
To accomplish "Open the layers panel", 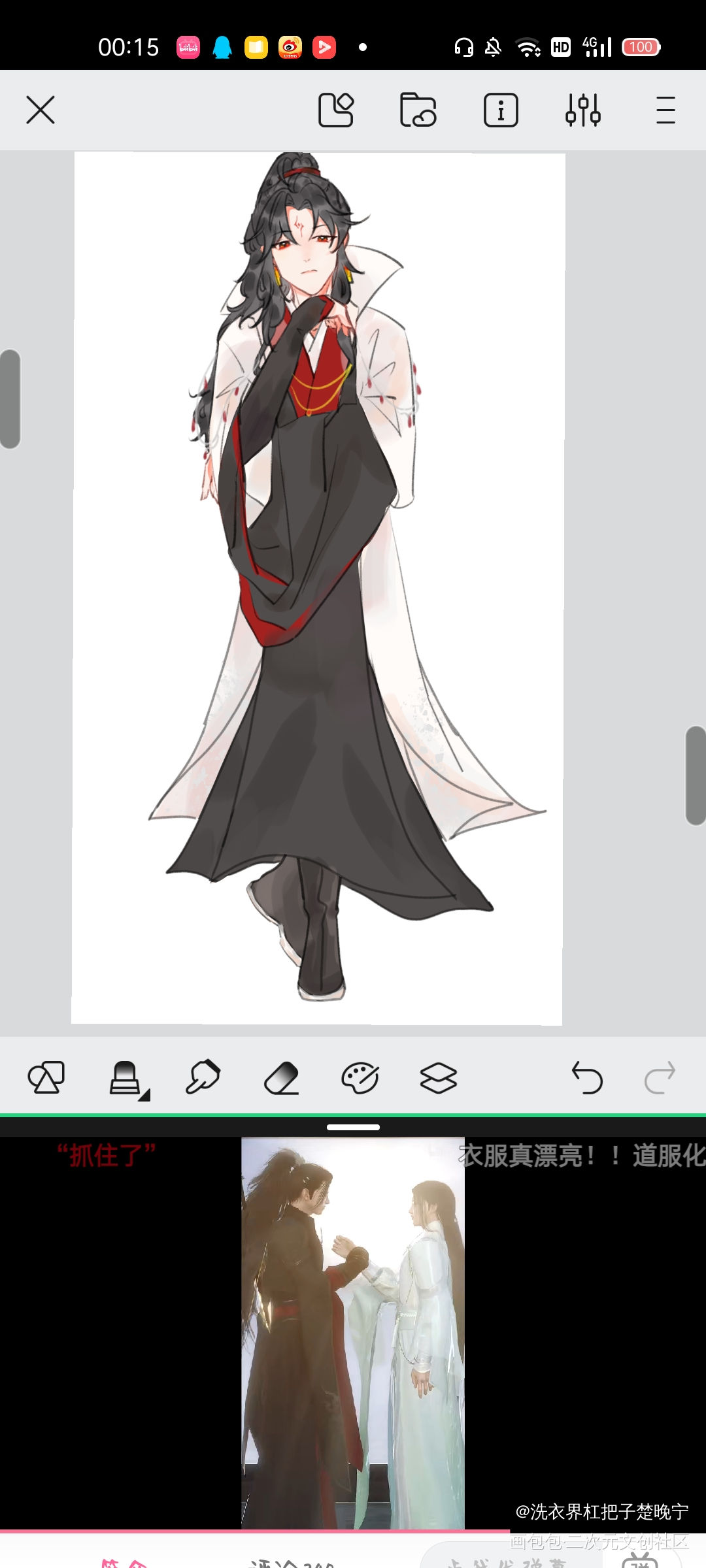I will tap(439, 1077).
